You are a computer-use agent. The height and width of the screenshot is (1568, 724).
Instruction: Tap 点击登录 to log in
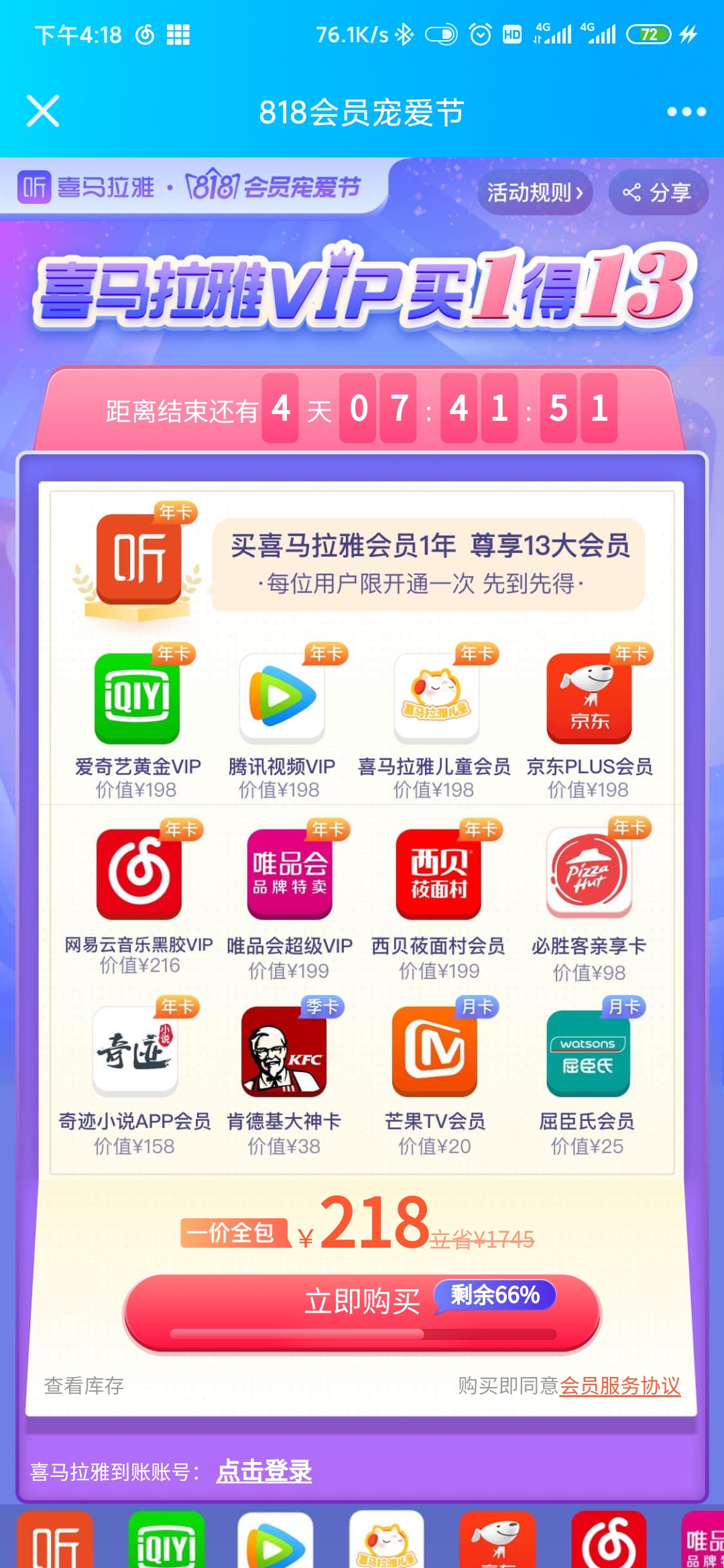(x=263, y=1471)
